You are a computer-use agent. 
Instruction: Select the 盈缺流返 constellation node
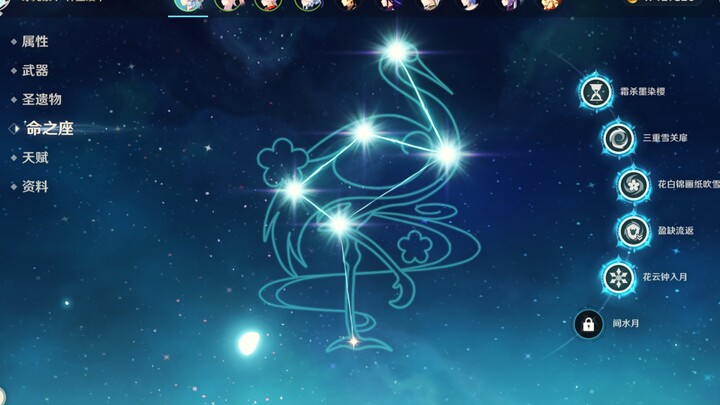point(632,231)
